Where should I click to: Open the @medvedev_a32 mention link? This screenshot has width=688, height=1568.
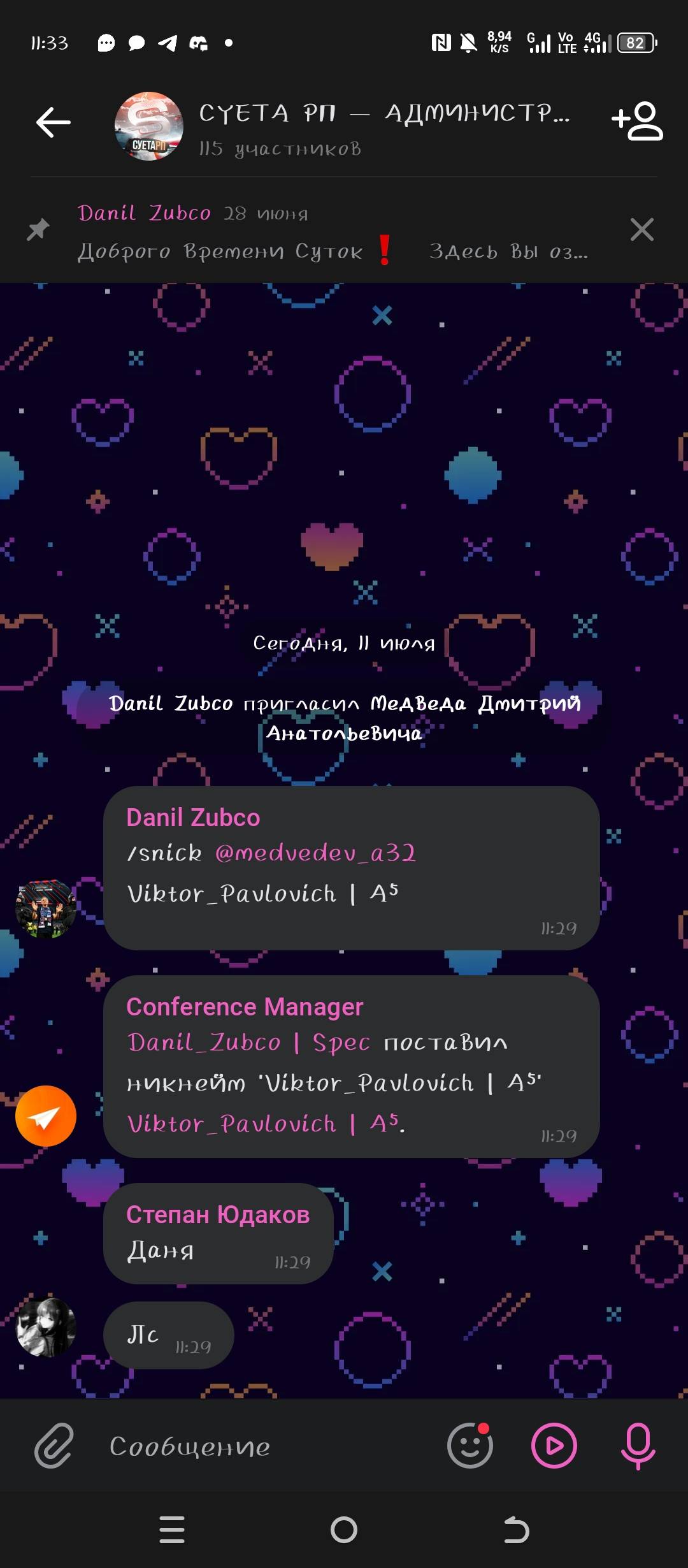point(315,853)
